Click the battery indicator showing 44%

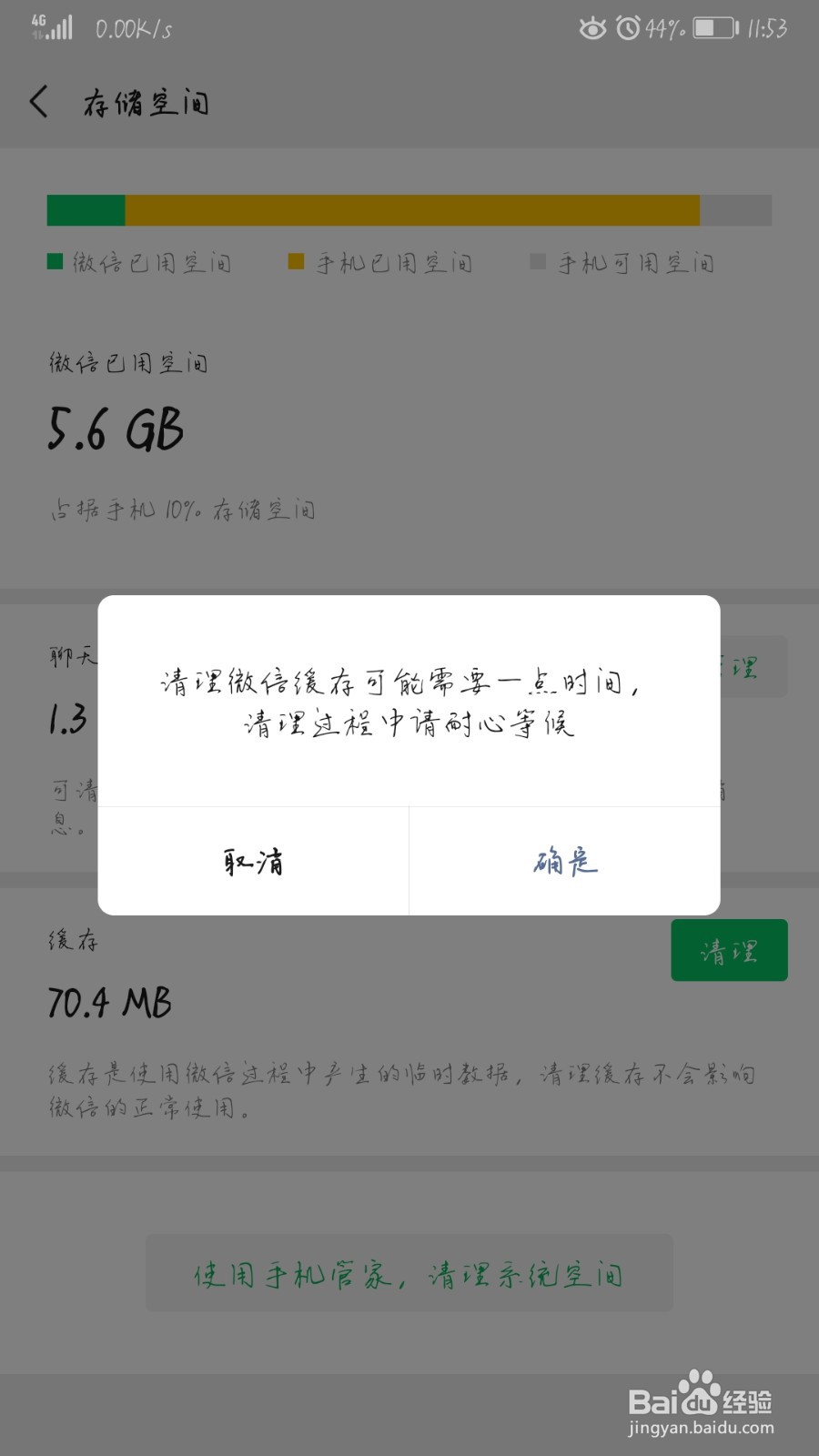(712, 28)
